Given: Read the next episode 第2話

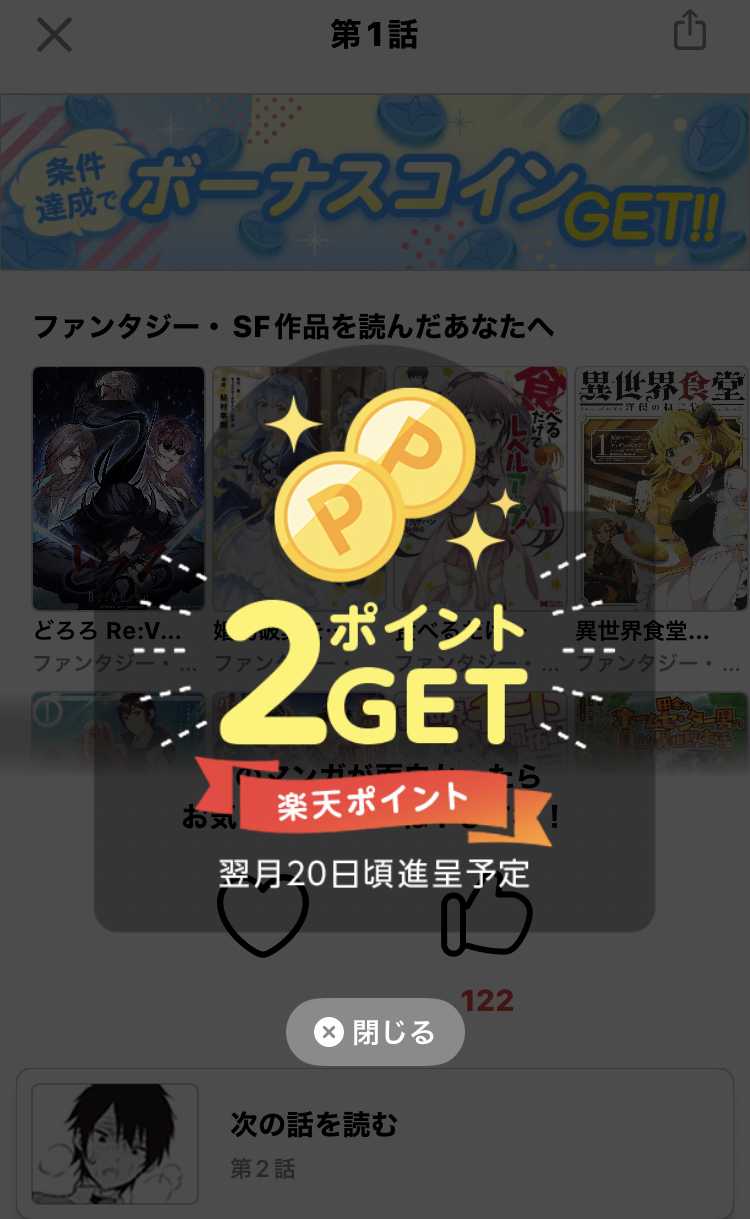Looking at the screenshot, I should pyautogui.click(x=375, y=1143).
